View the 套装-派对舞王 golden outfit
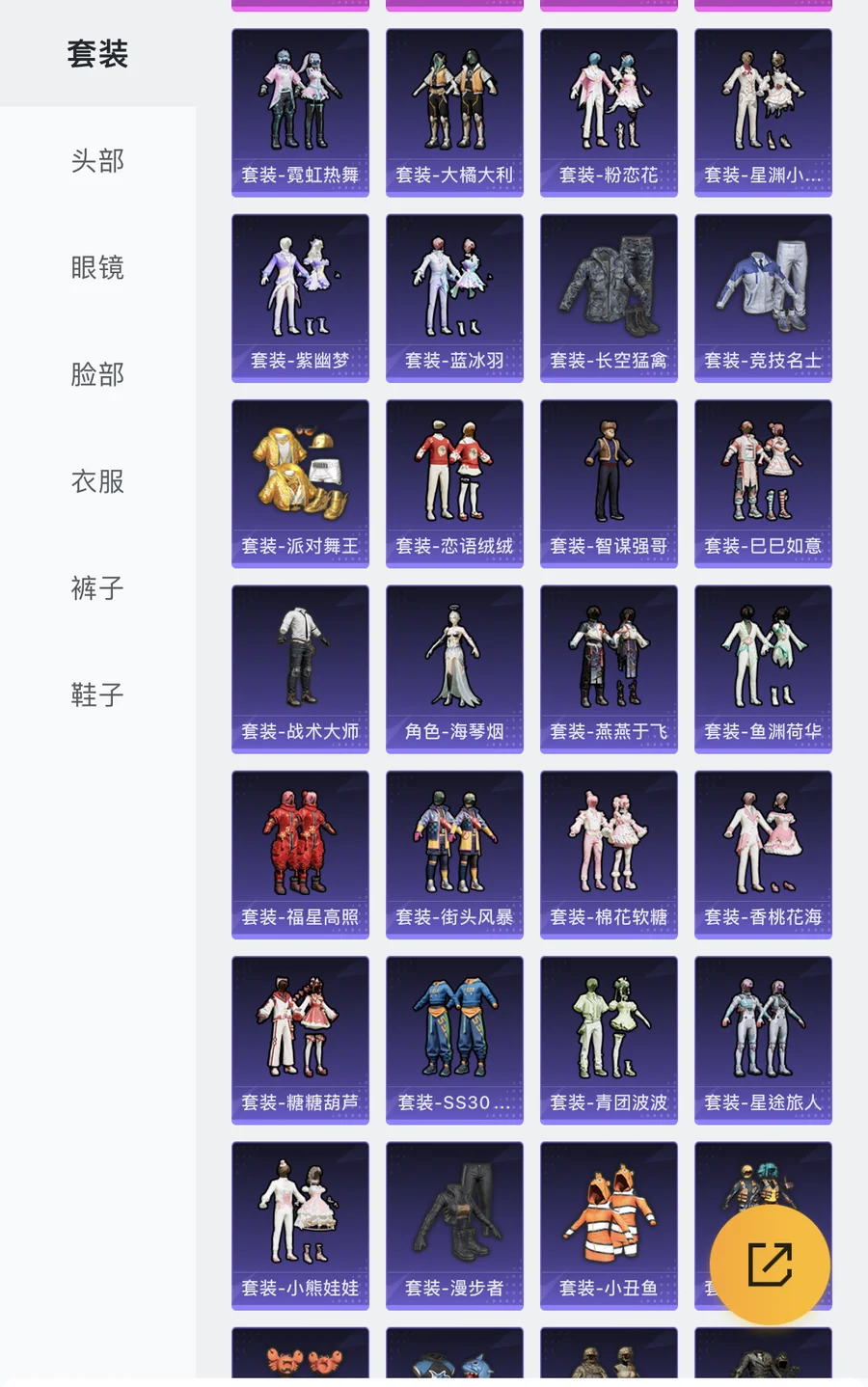868x1387 pixels. point(300,482)
